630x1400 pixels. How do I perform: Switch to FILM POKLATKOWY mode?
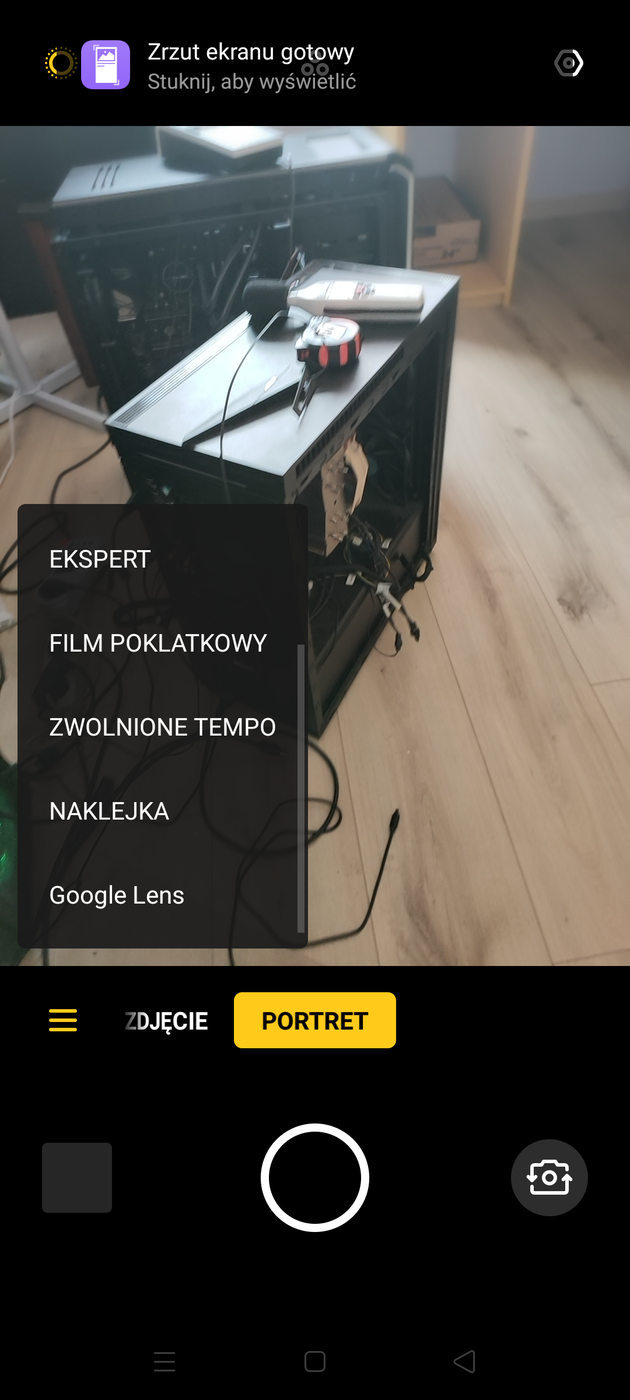click(158, 643)
